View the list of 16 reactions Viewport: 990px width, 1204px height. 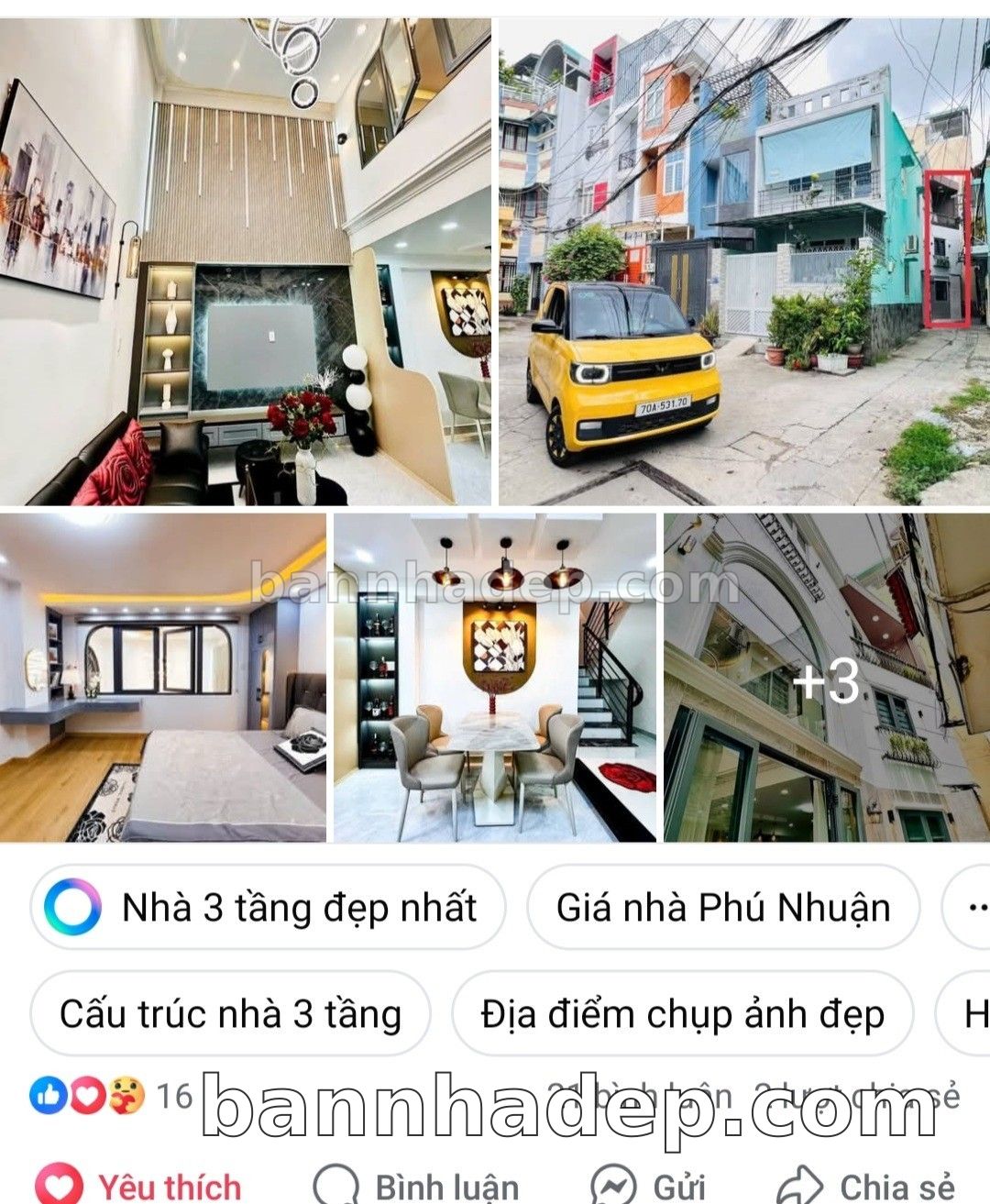pos(110,1096)
